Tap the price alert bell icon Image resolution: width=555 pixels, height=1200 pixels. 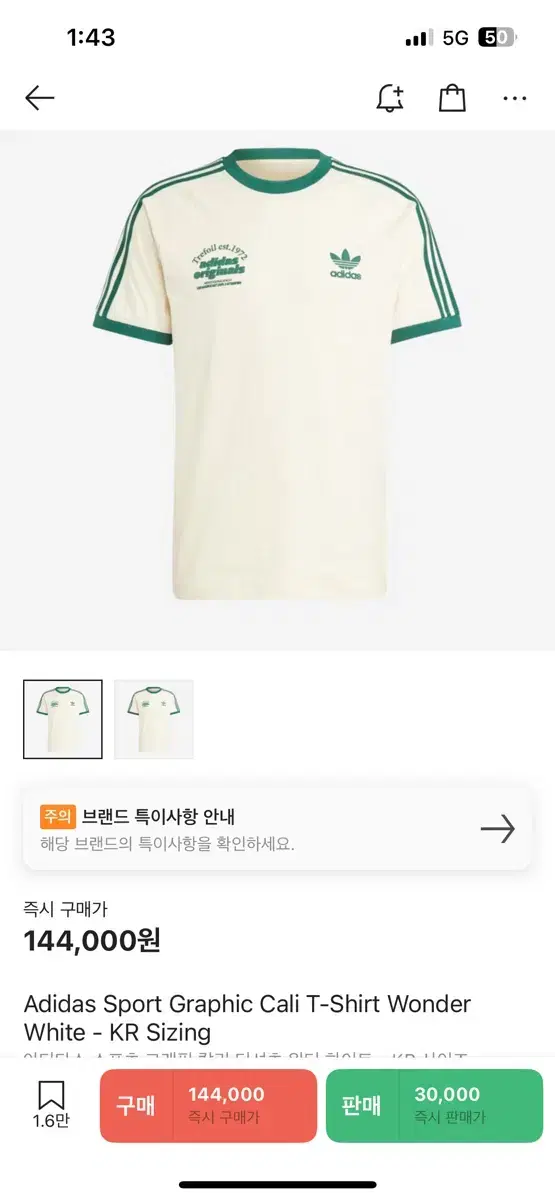[x=390, y=97]
